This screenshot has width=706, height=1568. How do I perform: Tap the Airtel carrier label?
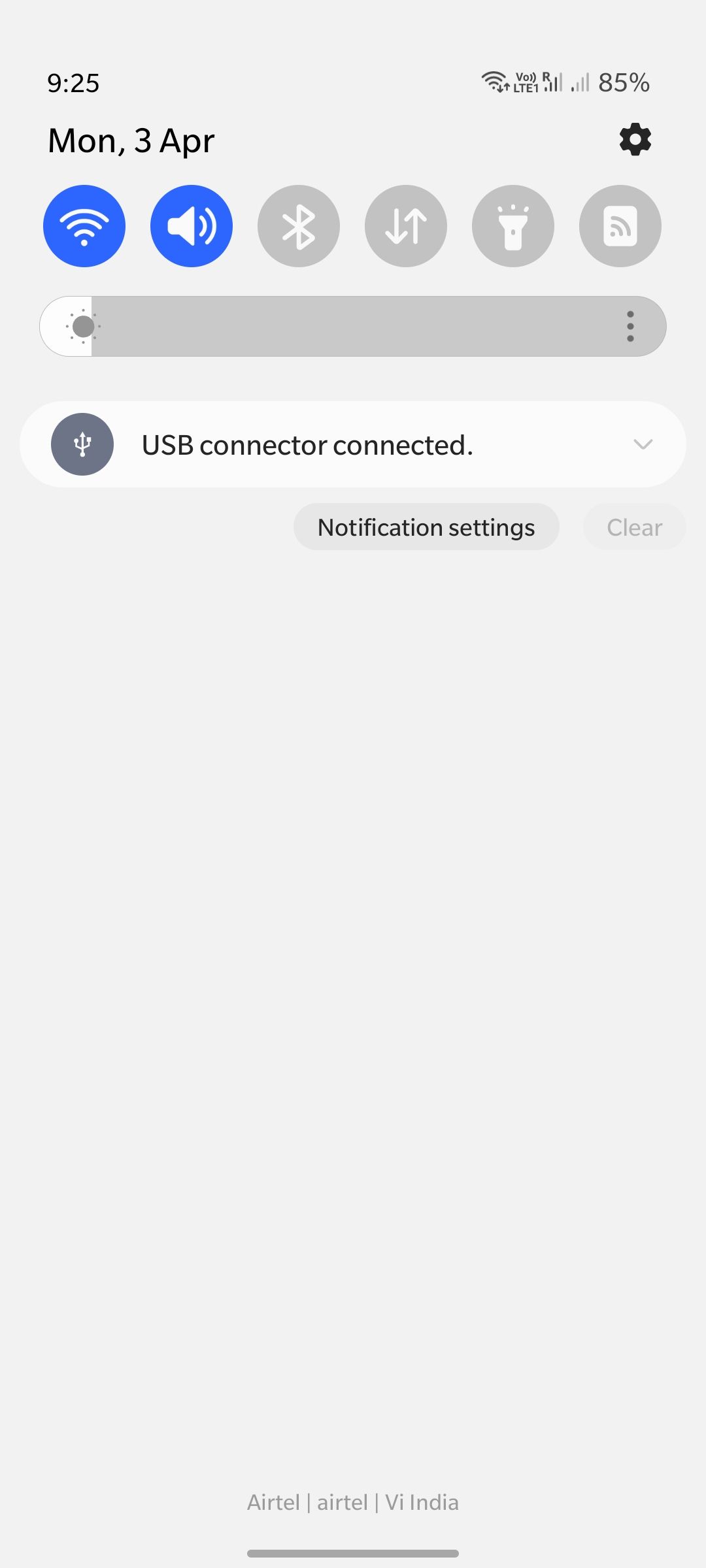coord(352,1502)
